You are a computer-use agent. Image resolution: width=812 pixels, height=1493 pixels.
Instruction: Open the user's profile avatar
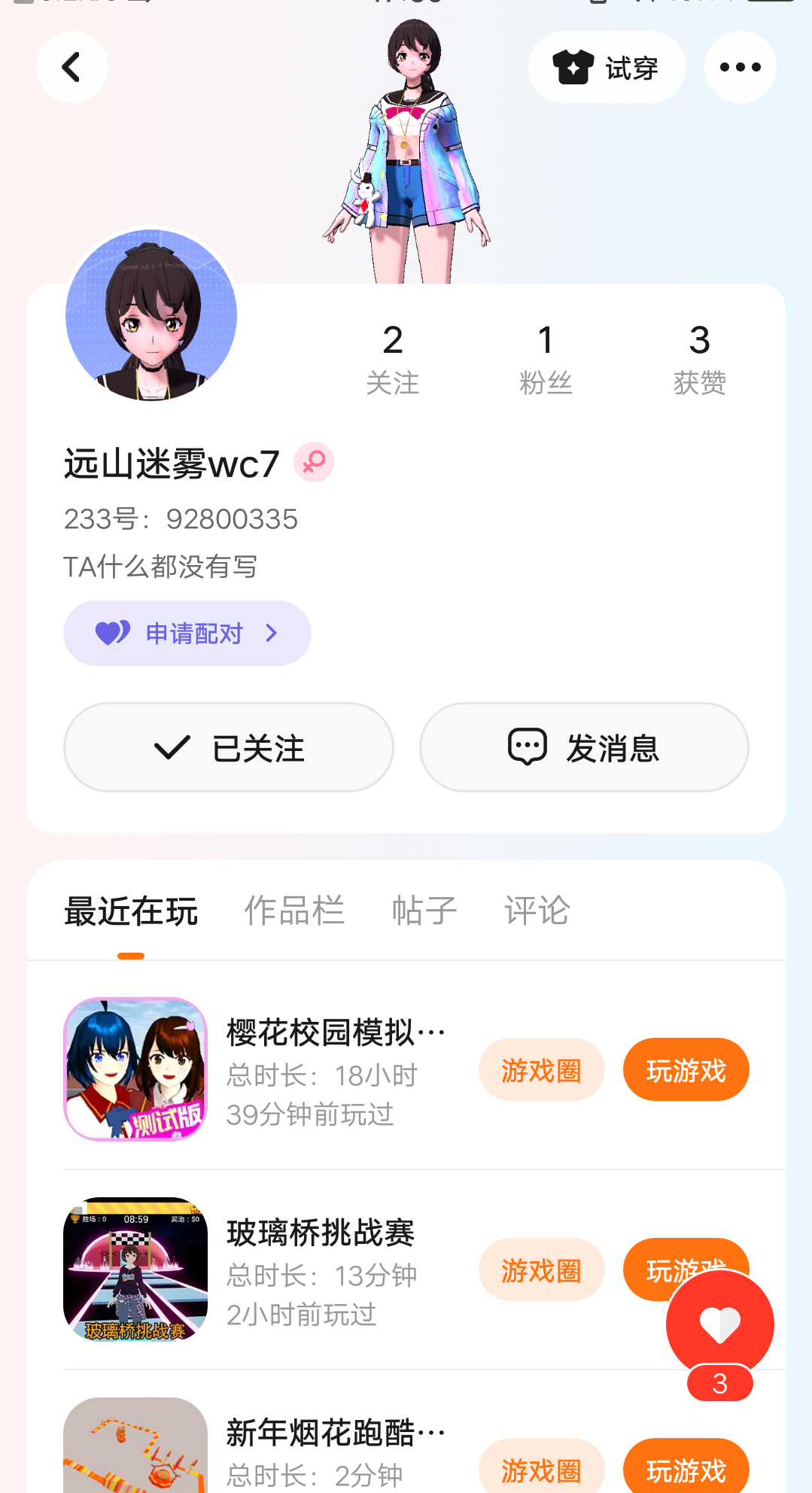pyautogui.click(x=151, y=315)
